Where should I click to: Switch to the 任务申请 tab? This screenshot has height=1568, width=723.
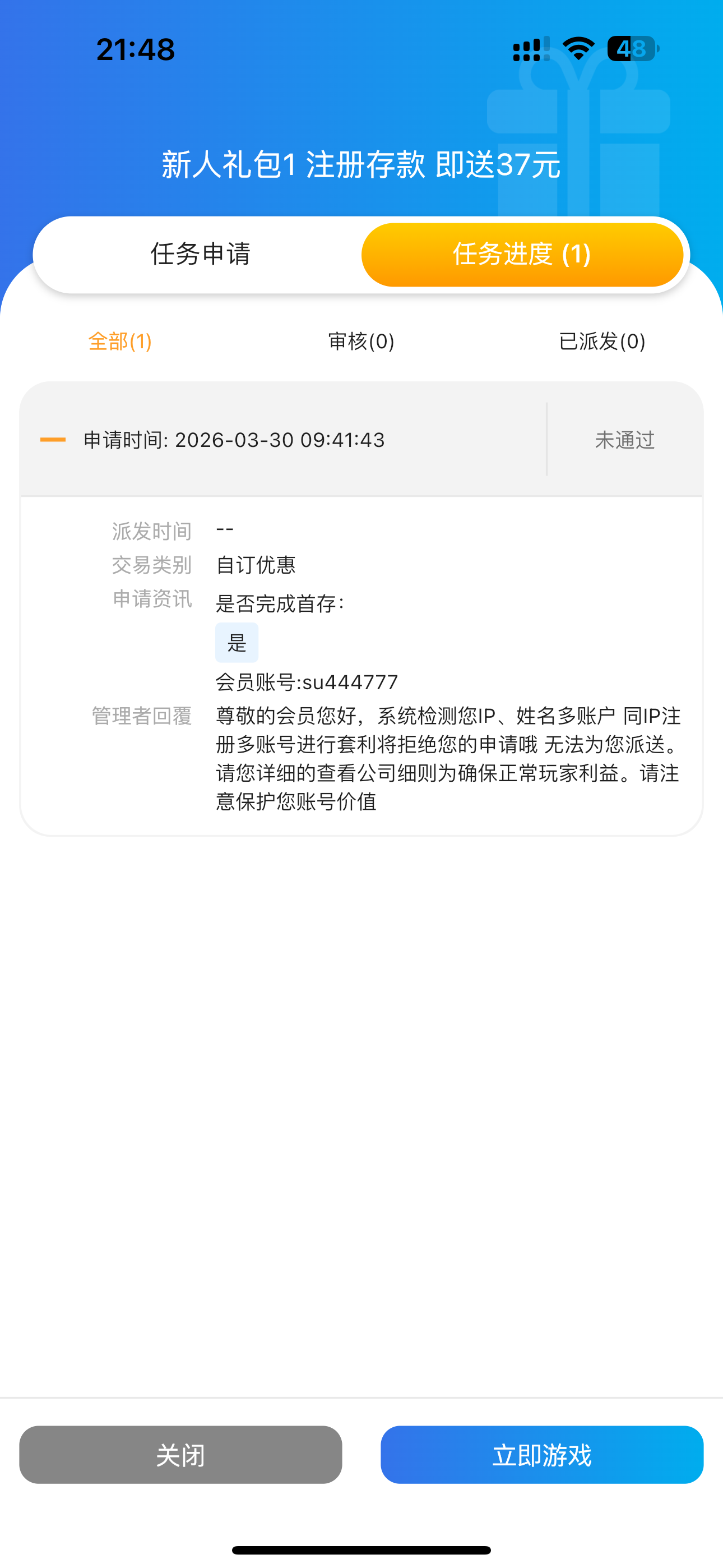click(x=200, y=255)
